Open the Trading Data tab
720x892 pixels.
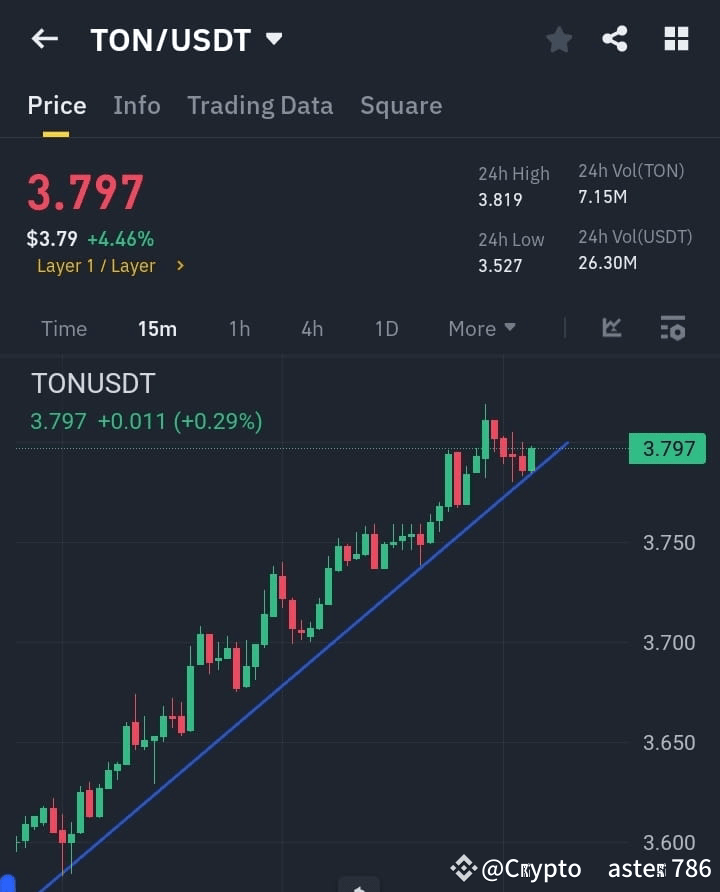tap(260, 105)
